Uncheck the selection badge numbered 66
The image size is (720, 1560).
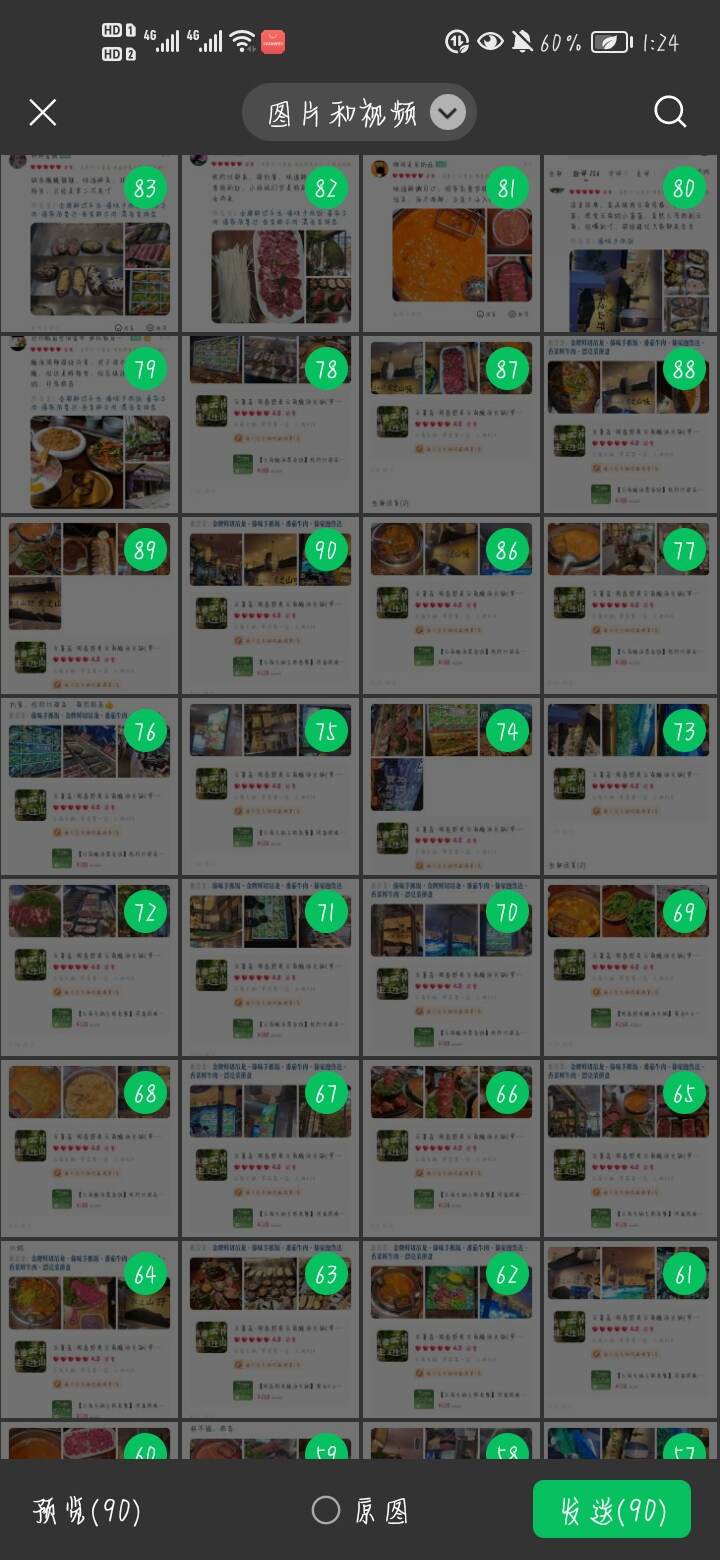click(x=507, y=1094)
